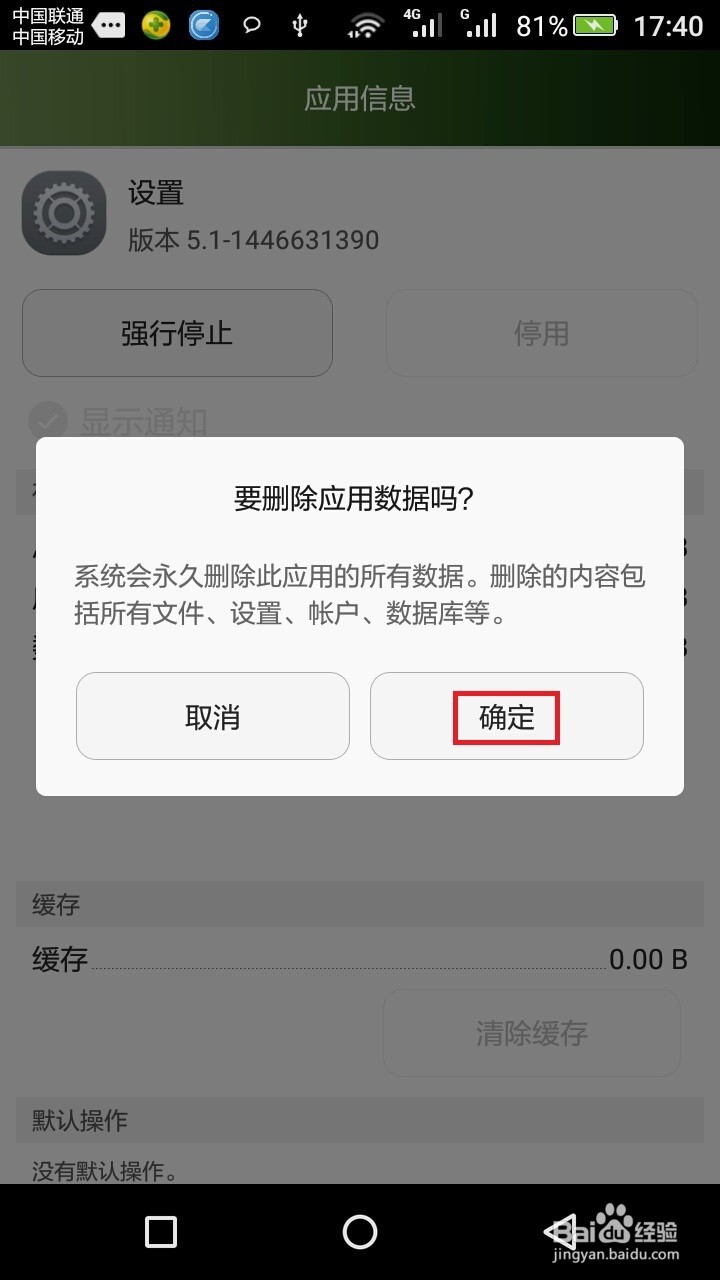
Task: Tap 确定 to confirm deleting app data
Action: pos(506,716)
